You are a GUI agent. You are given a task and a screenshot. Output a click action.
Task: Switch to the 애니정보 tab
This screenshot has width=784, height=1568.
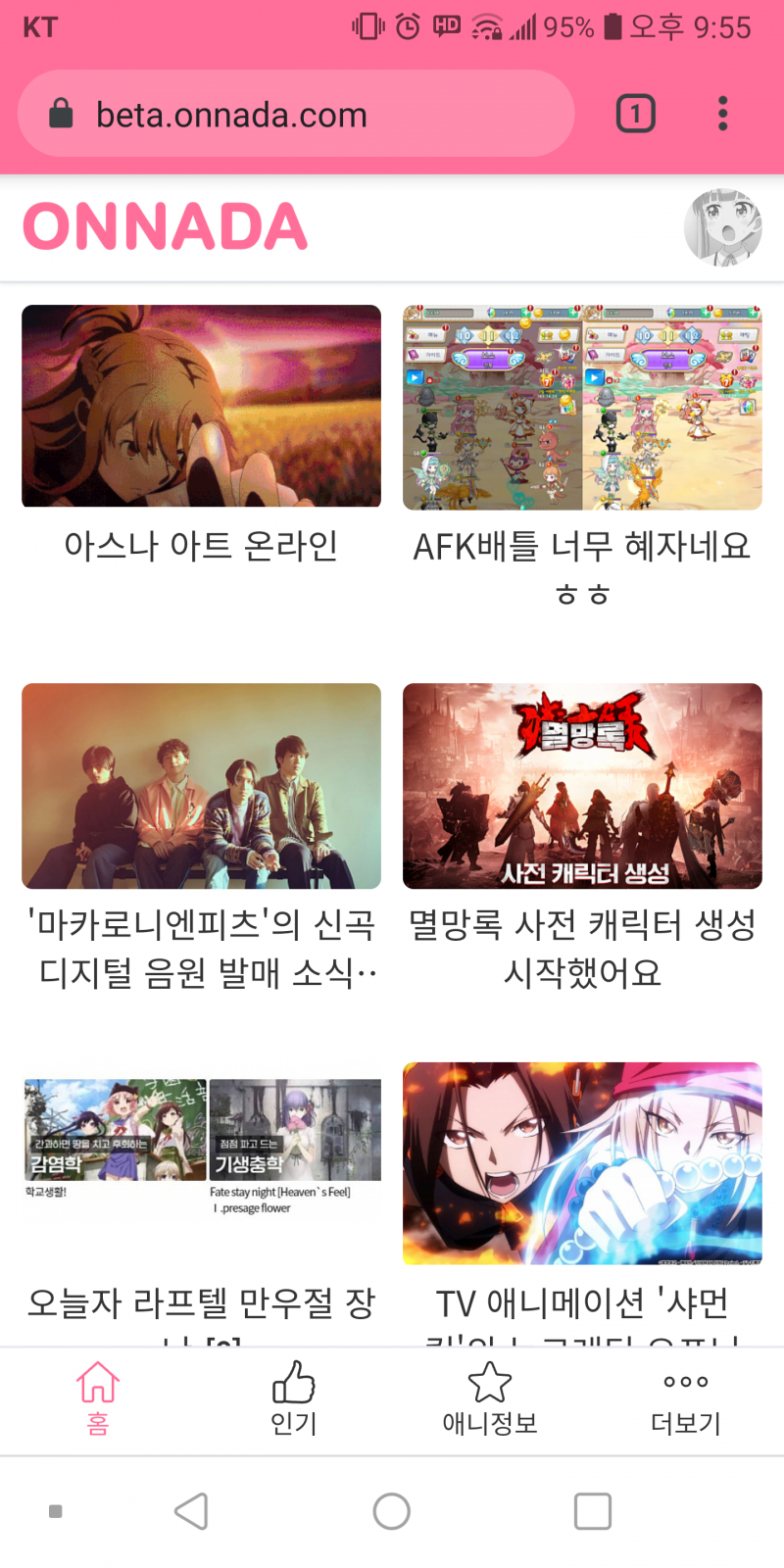pyautogui.click(x=490, y=1399)
